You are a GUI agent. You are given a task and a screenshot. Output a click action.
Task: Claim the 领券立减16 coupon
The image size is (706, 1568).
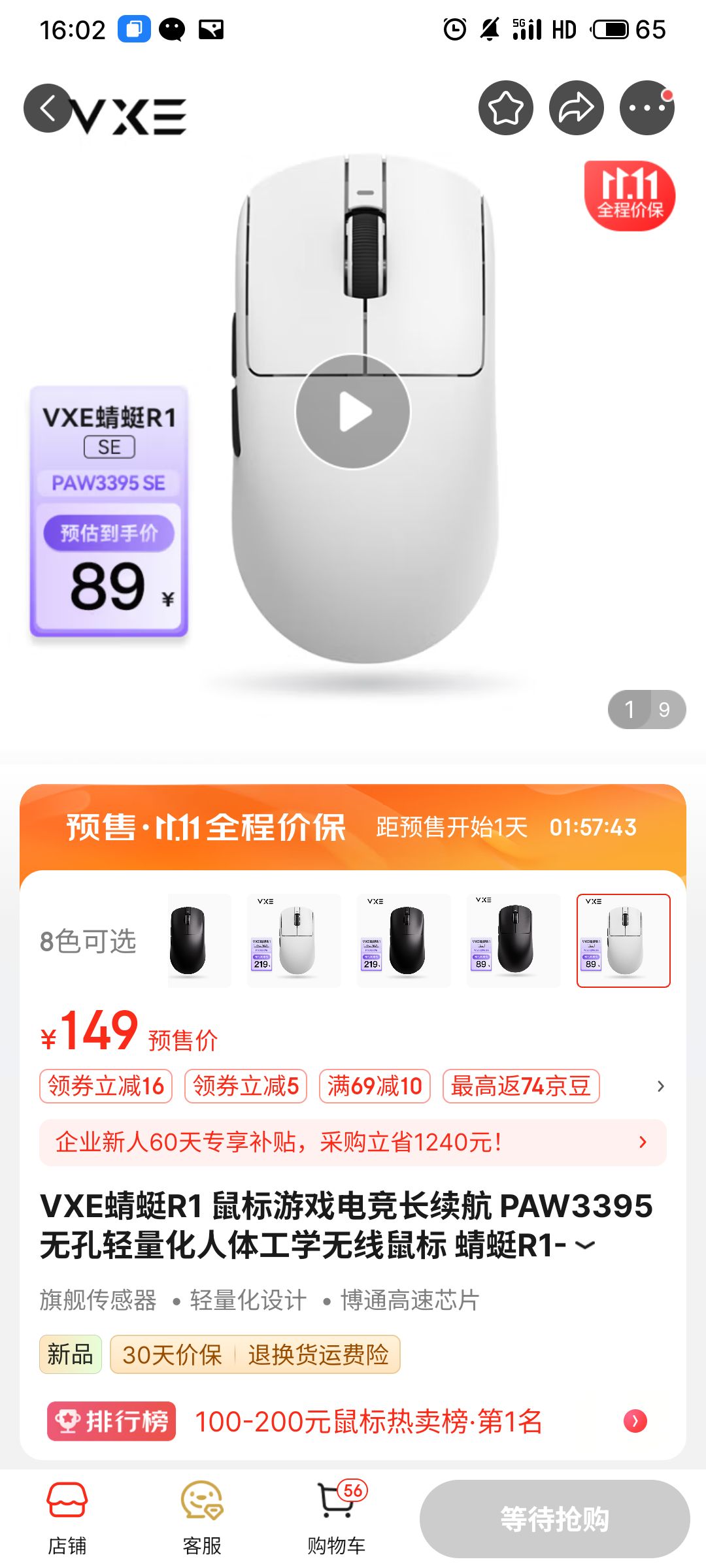point(106,1086)
